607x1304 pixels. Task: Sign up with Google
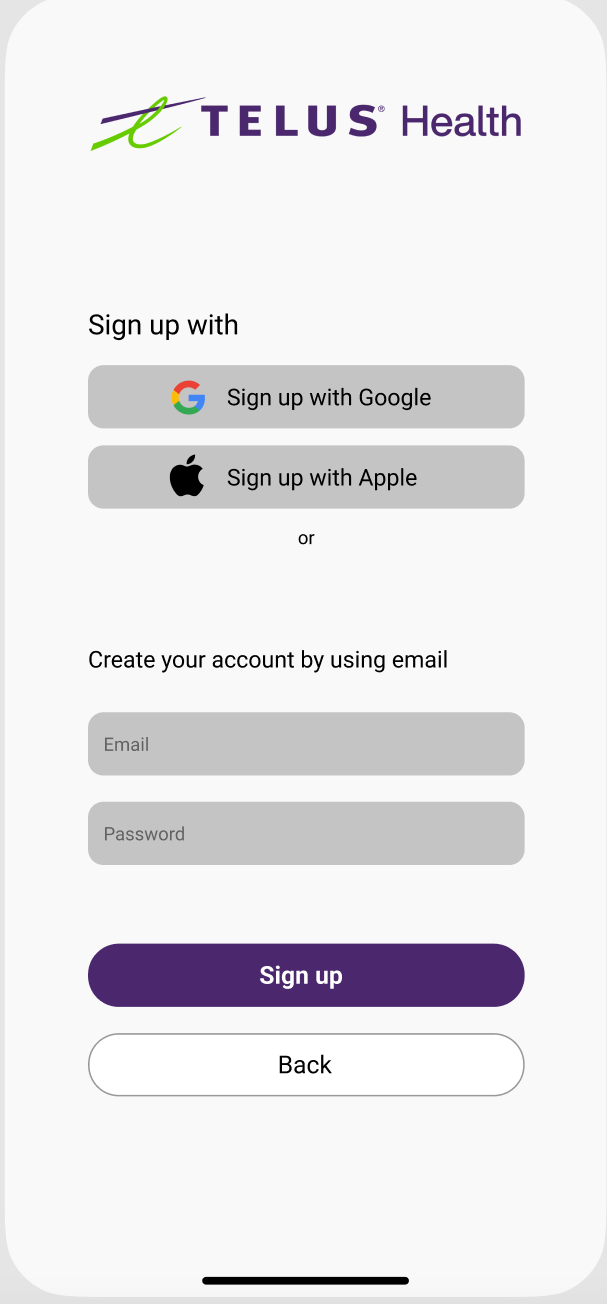[x=306, y=397]
